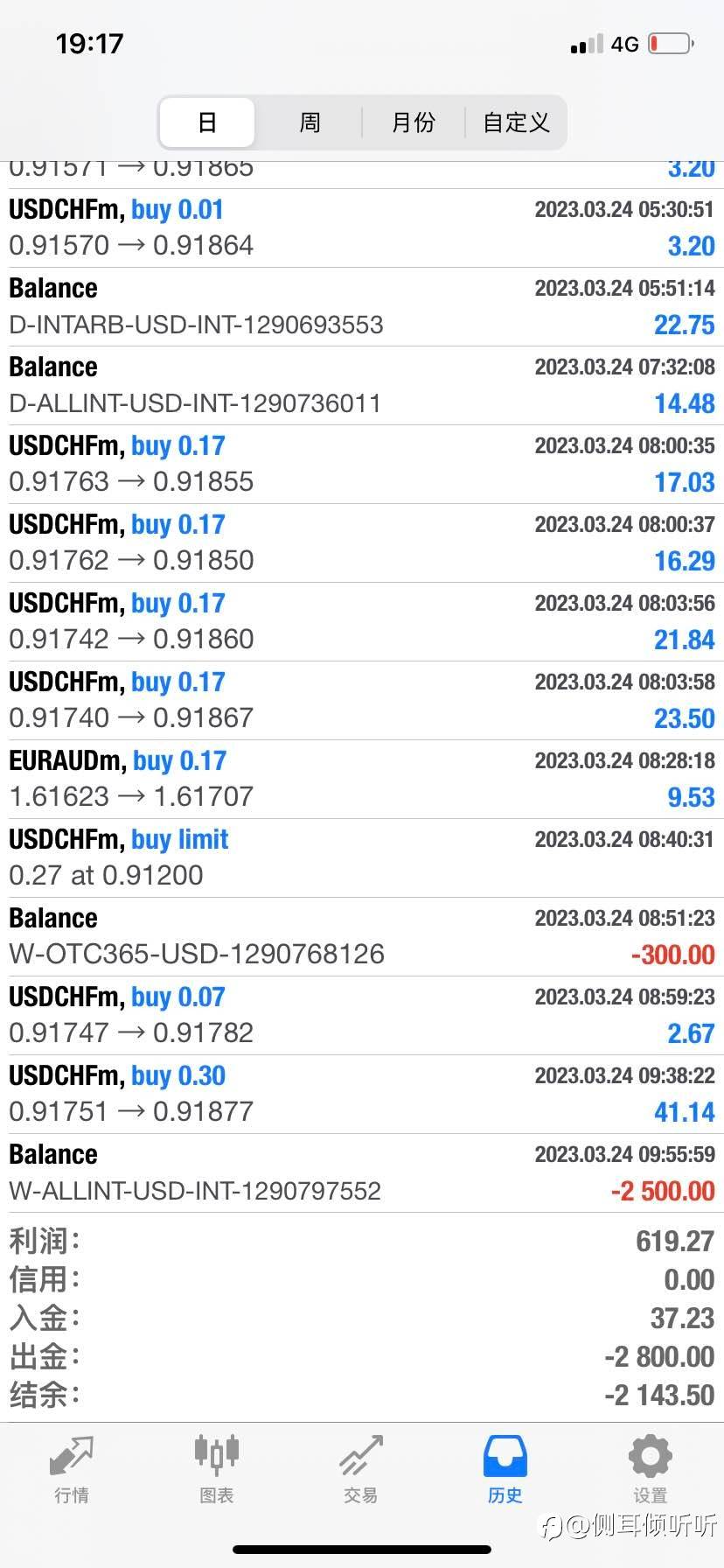
Task: Switch to the 周 (Week) period
Action: tap(310, 122)
